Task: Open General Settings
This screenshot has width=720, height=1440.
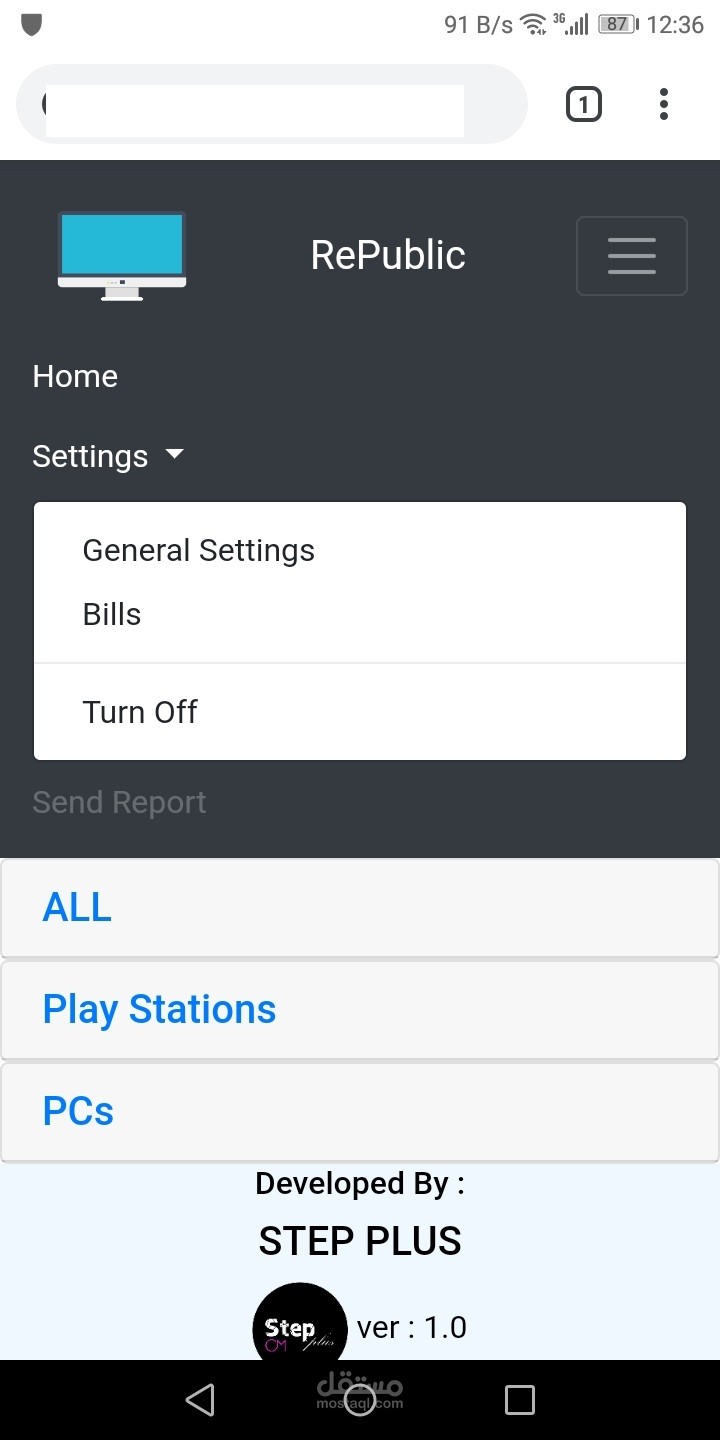Action: (198, 551)
